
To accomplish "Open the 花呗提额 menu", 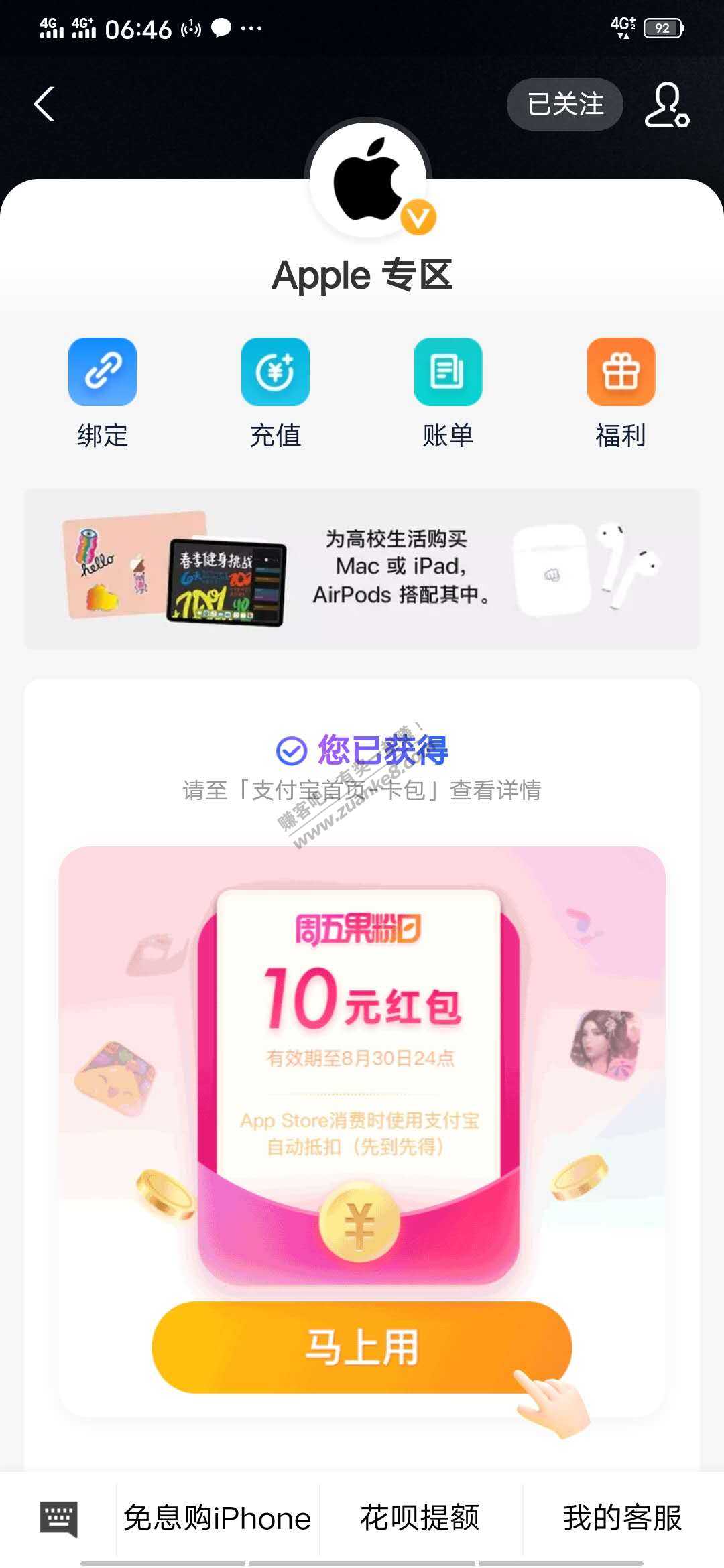I will click(x=420, y=1518).
